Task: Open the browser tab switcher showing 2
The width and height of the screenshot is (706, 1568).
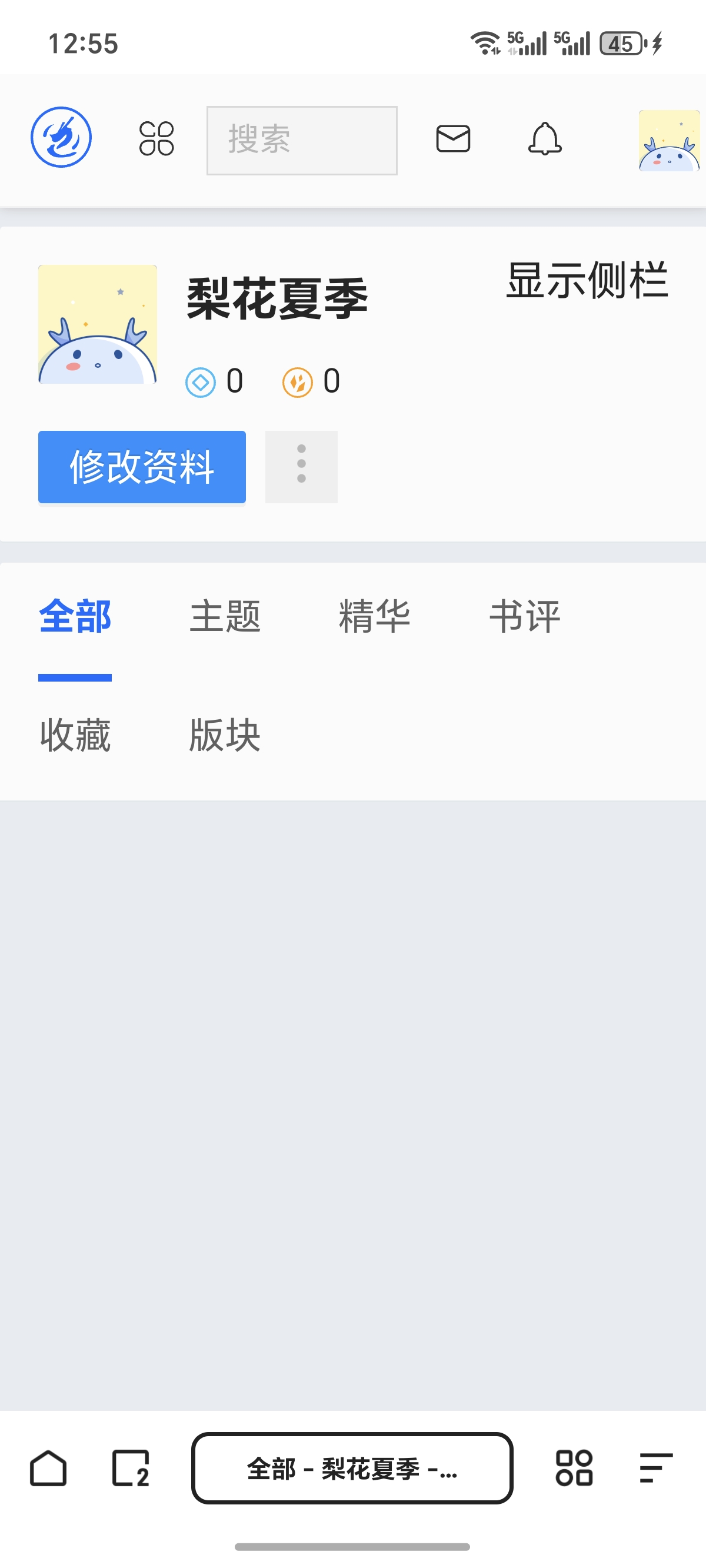Action: (130, 1468)
